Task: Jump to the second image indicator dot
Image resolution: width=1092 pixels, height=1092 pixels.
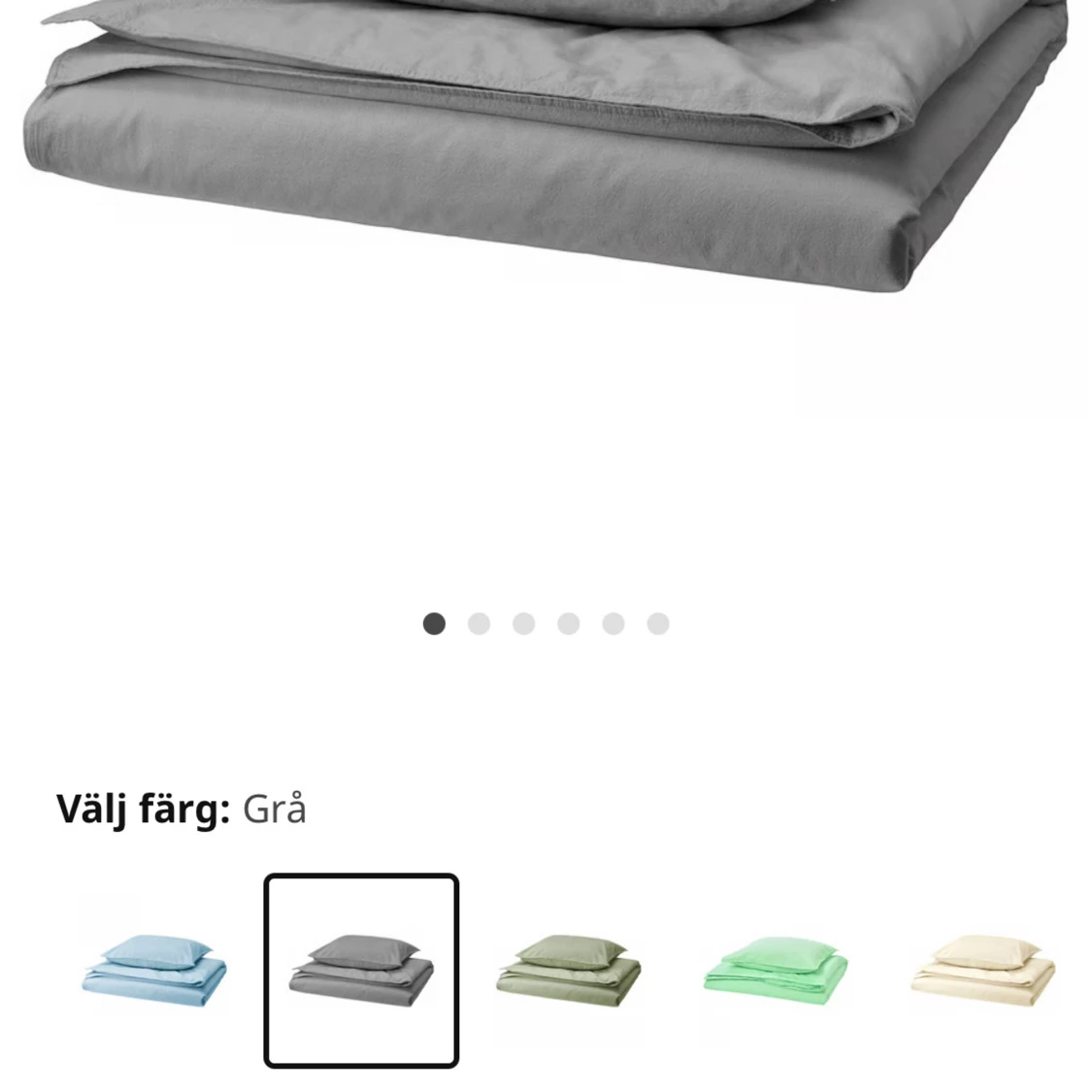Action: coord(479,623)
